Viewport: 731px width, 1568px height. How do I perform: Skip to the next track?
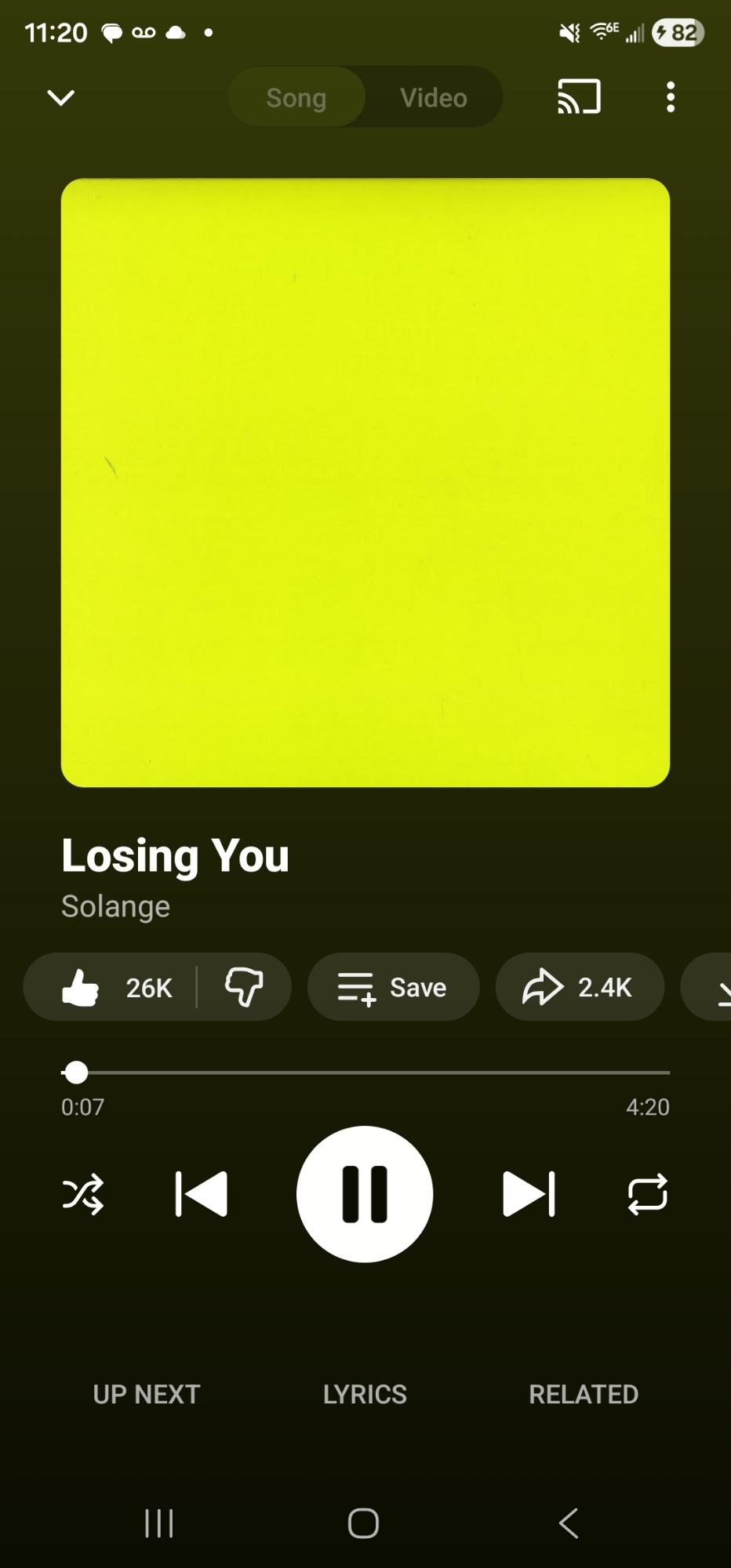coord(529,1194)
